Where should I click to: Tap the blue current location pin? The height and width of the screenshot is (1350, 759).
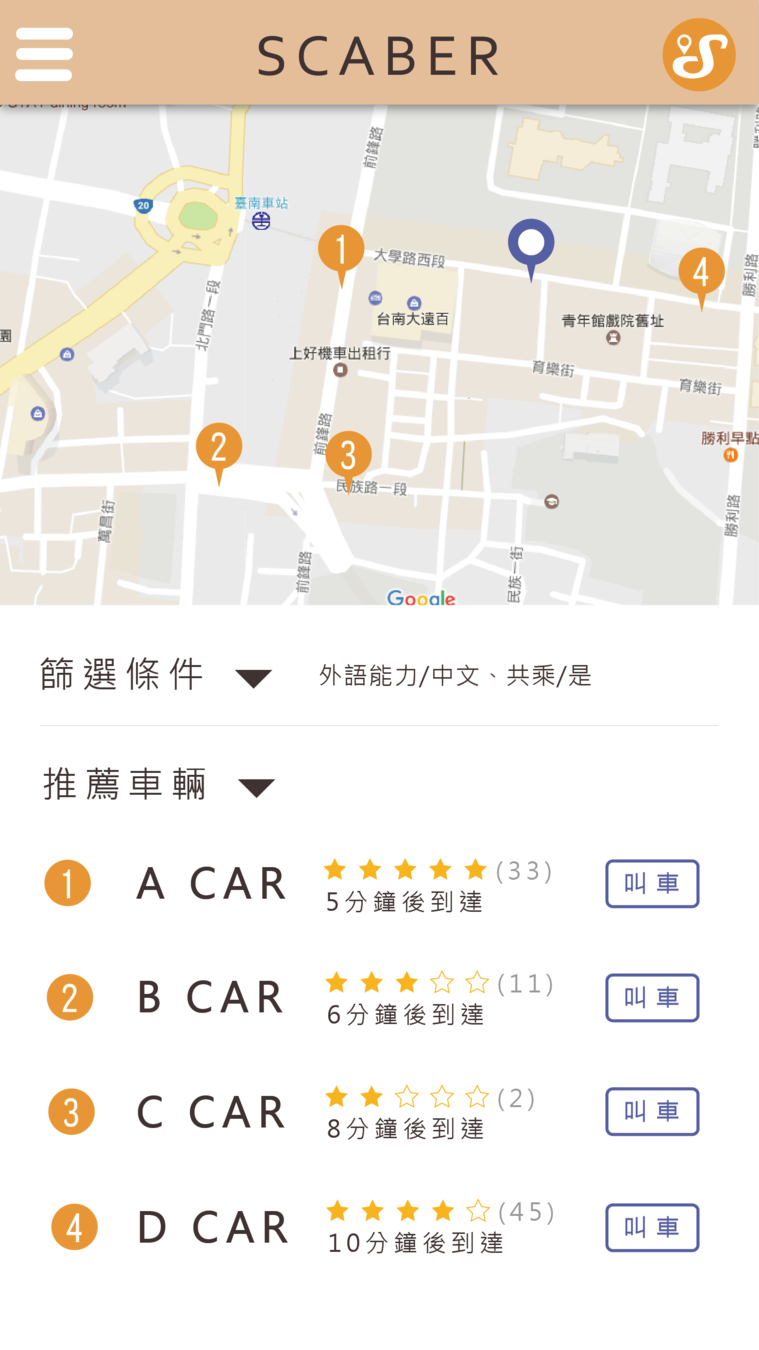(x=531, y=244)
